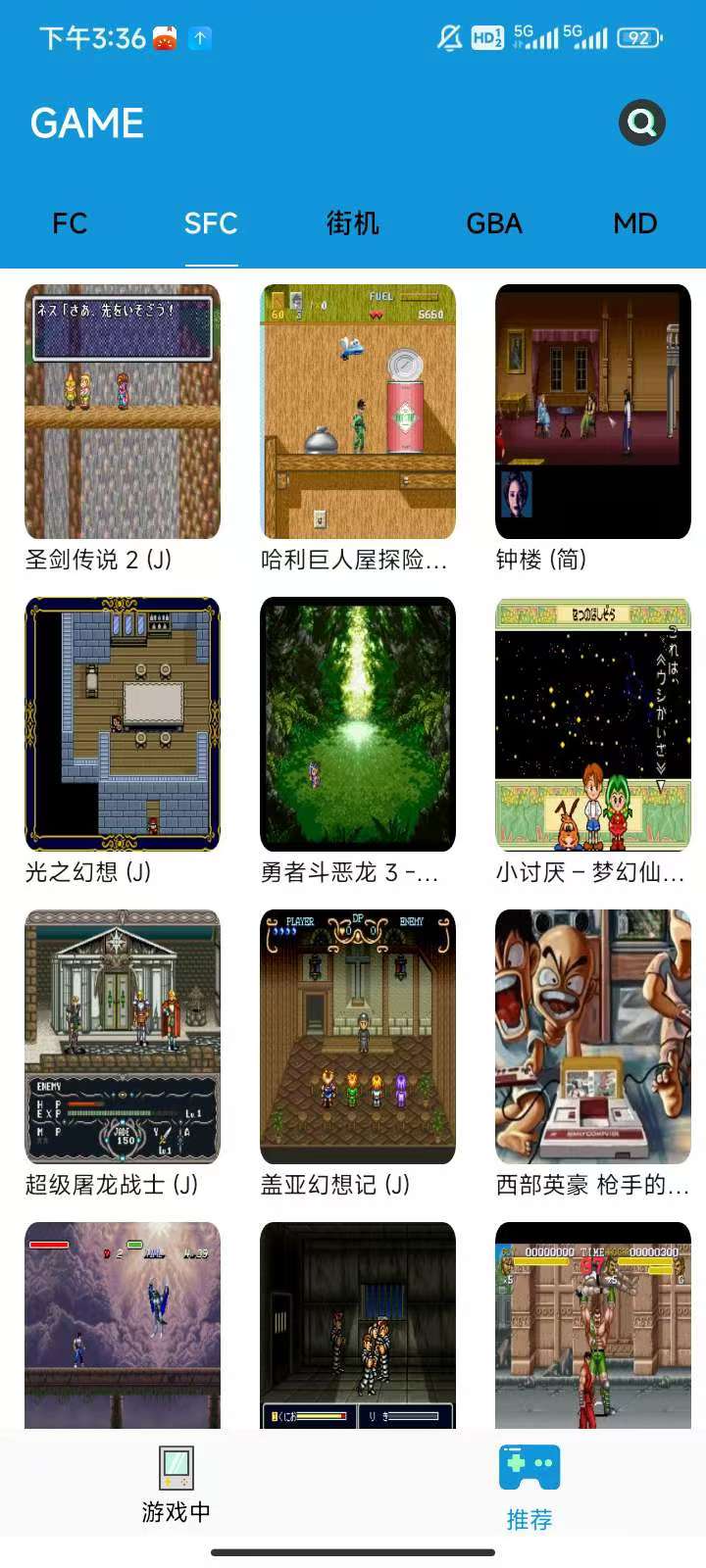Open 勇者斗恶龙 3 thumbnail
Screen dimensions: 706x1568
(x=358, y=725)
